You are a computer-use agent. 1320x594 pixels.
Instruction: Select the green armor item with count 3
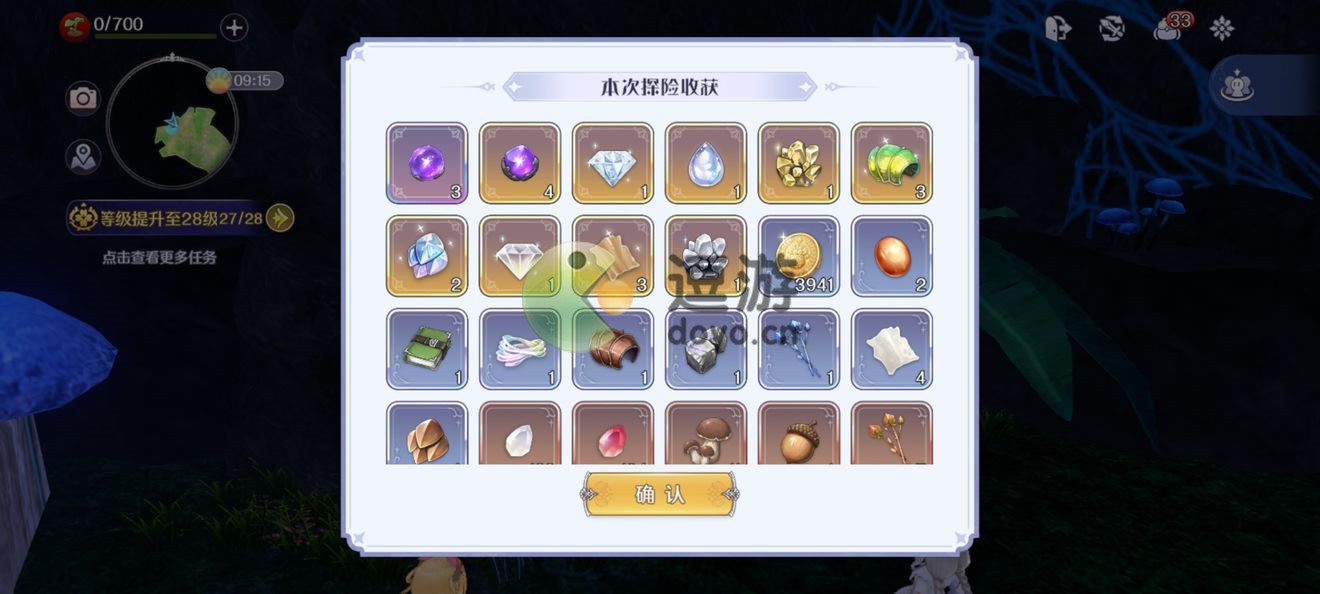click(892, 163)
